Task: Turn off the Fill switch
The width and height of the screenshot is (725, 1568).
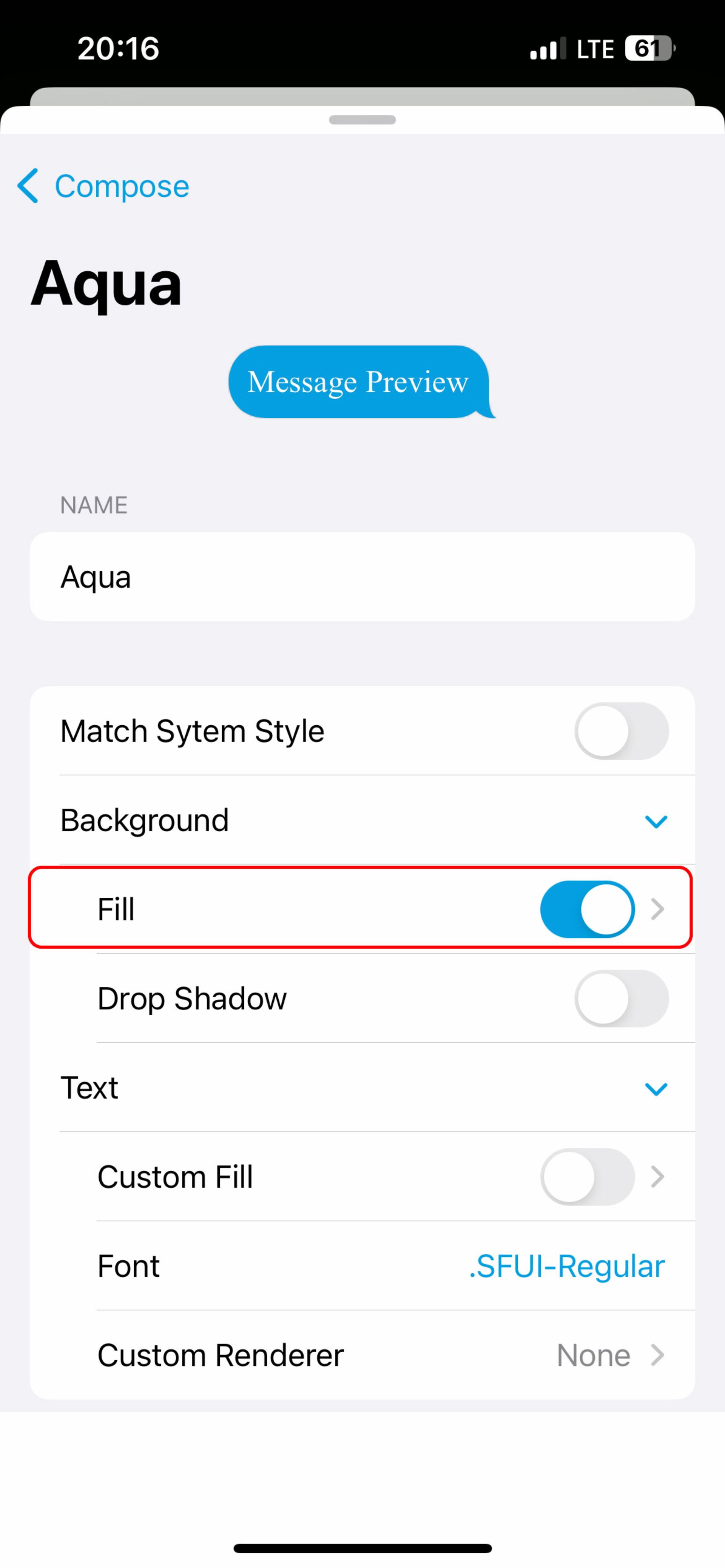Action: 587,909
